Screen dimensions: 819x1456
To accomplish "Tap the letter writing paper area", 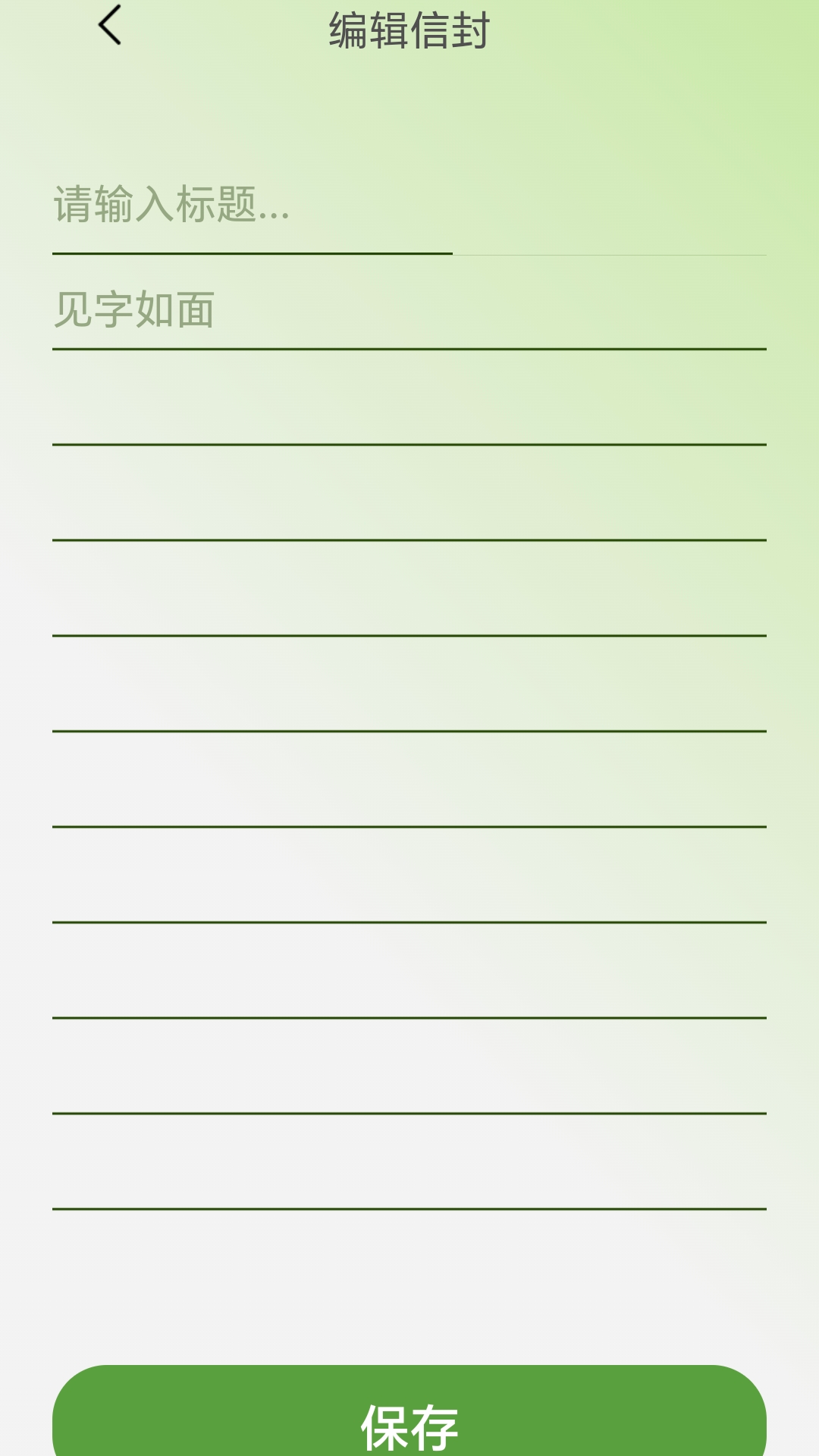I will 409,682.
